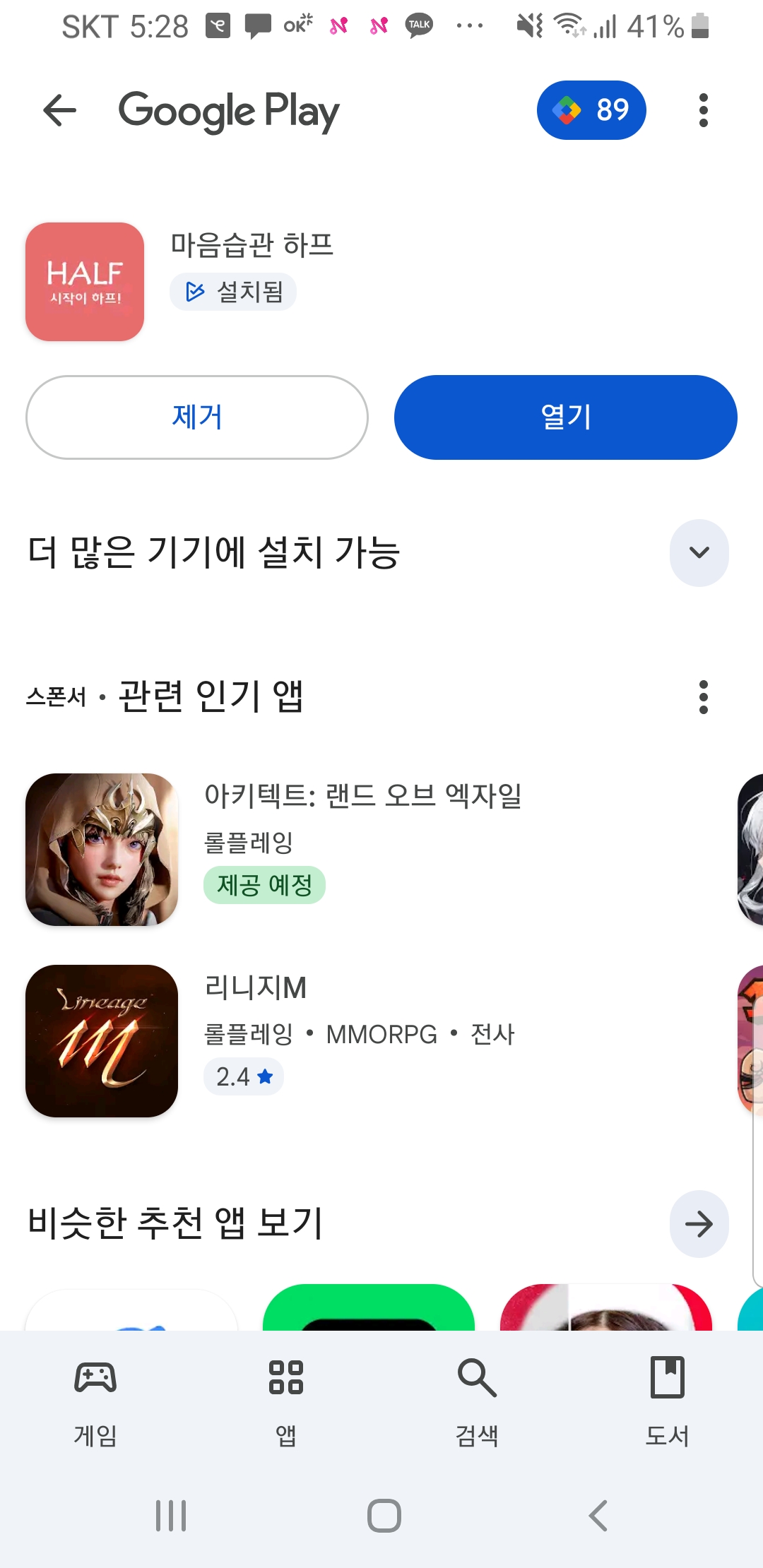The width and height of the screenshot is (763, 1568).
Task: Tap 열기 to open the app
Action: (565, 417)
